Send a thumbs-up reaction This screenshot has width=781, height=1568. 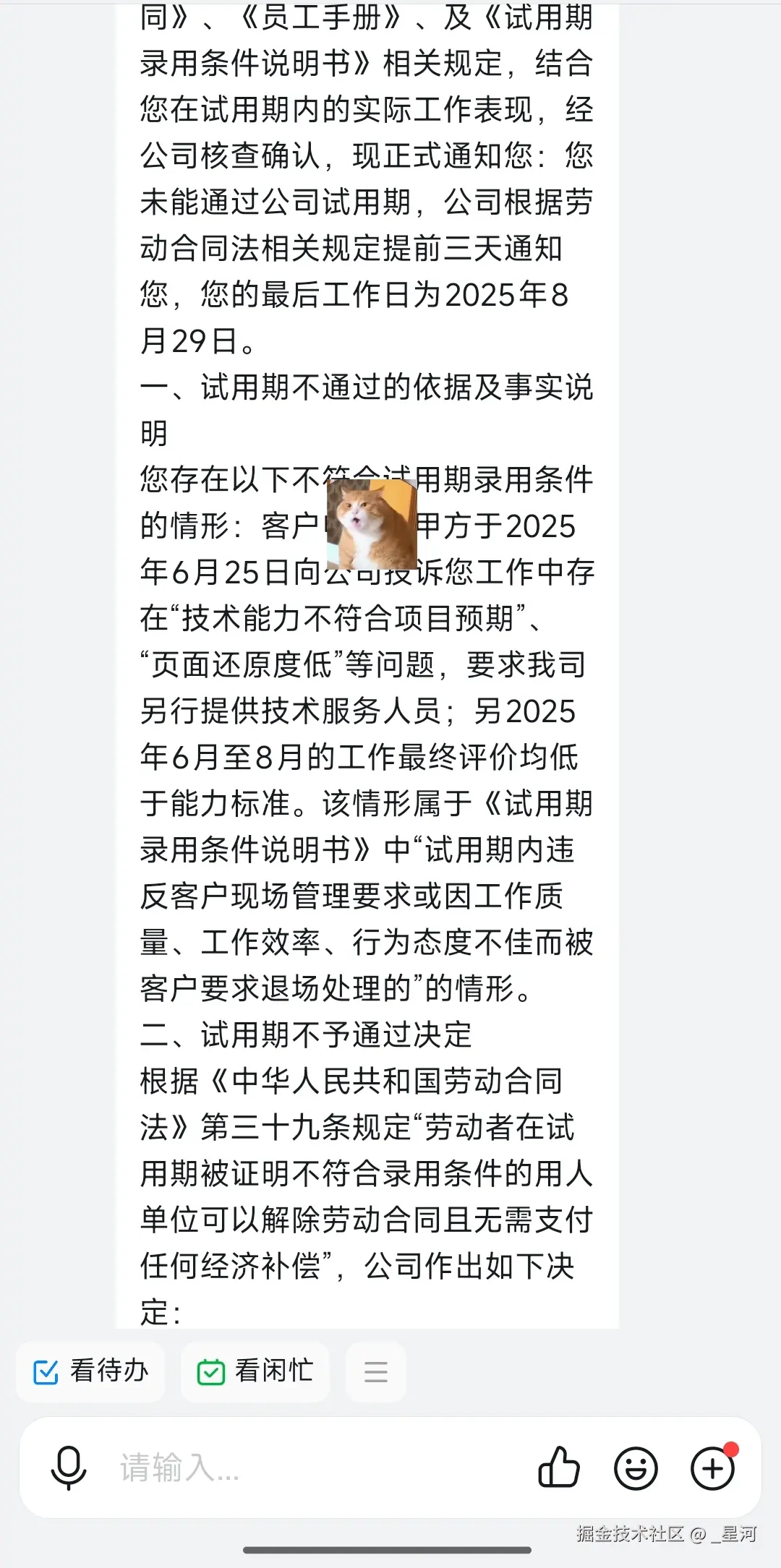pos(559,1468)
